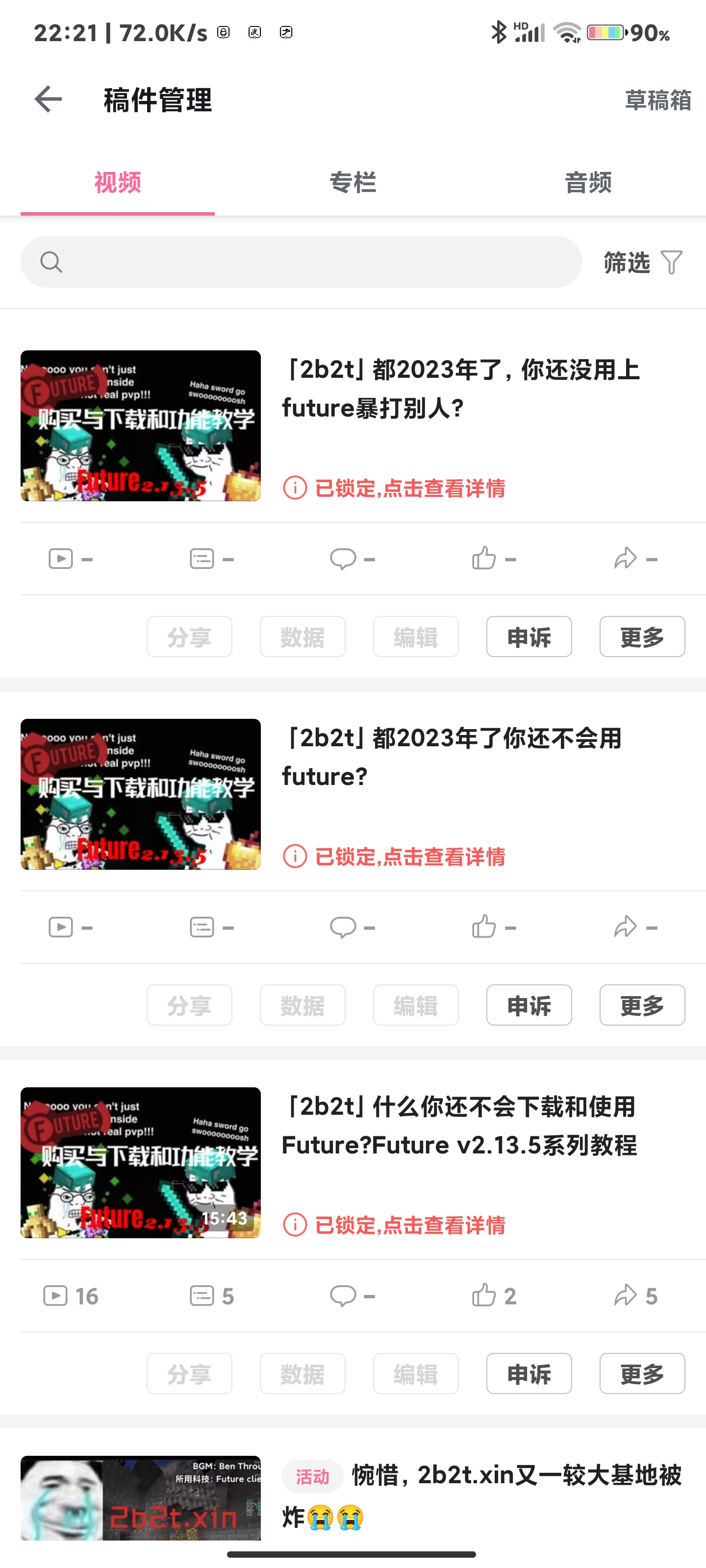
Task: Click the 活动 tag on the 2b2t.xin video
Action: pyautogui.click(x=312, y=1476)
